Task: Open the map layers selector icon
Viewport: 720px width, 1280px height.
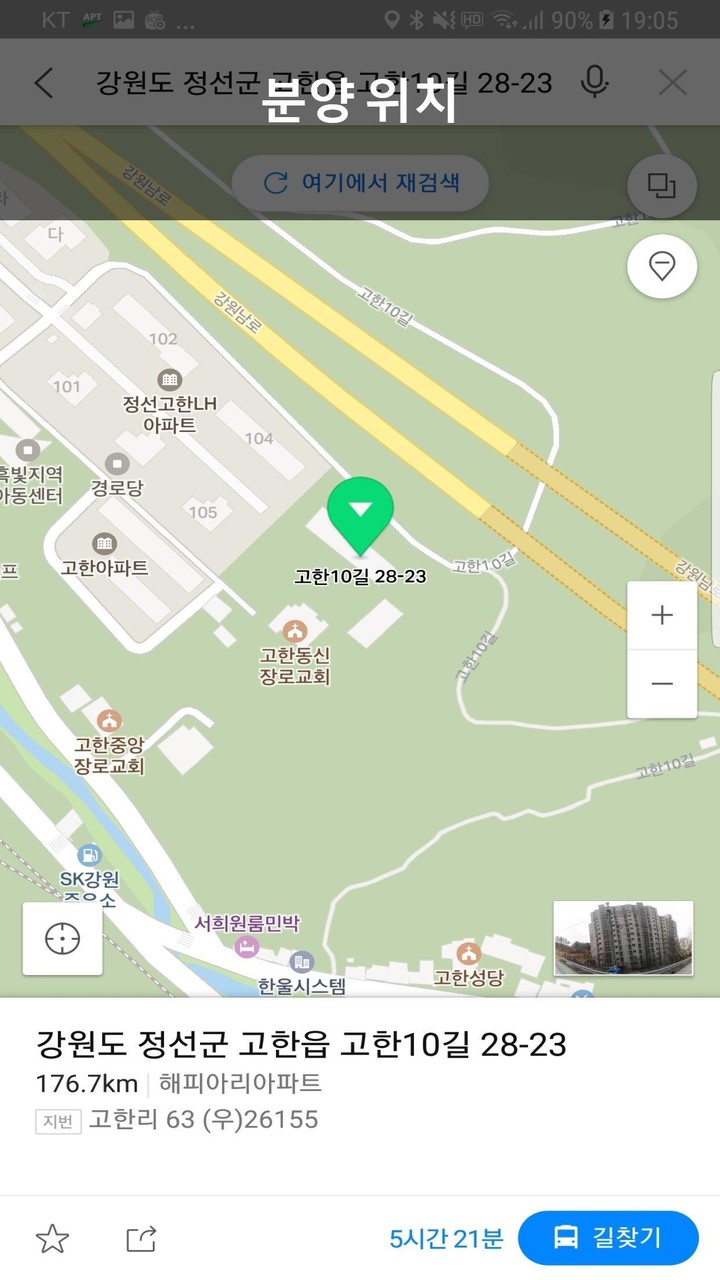Action: coord(661,187)
